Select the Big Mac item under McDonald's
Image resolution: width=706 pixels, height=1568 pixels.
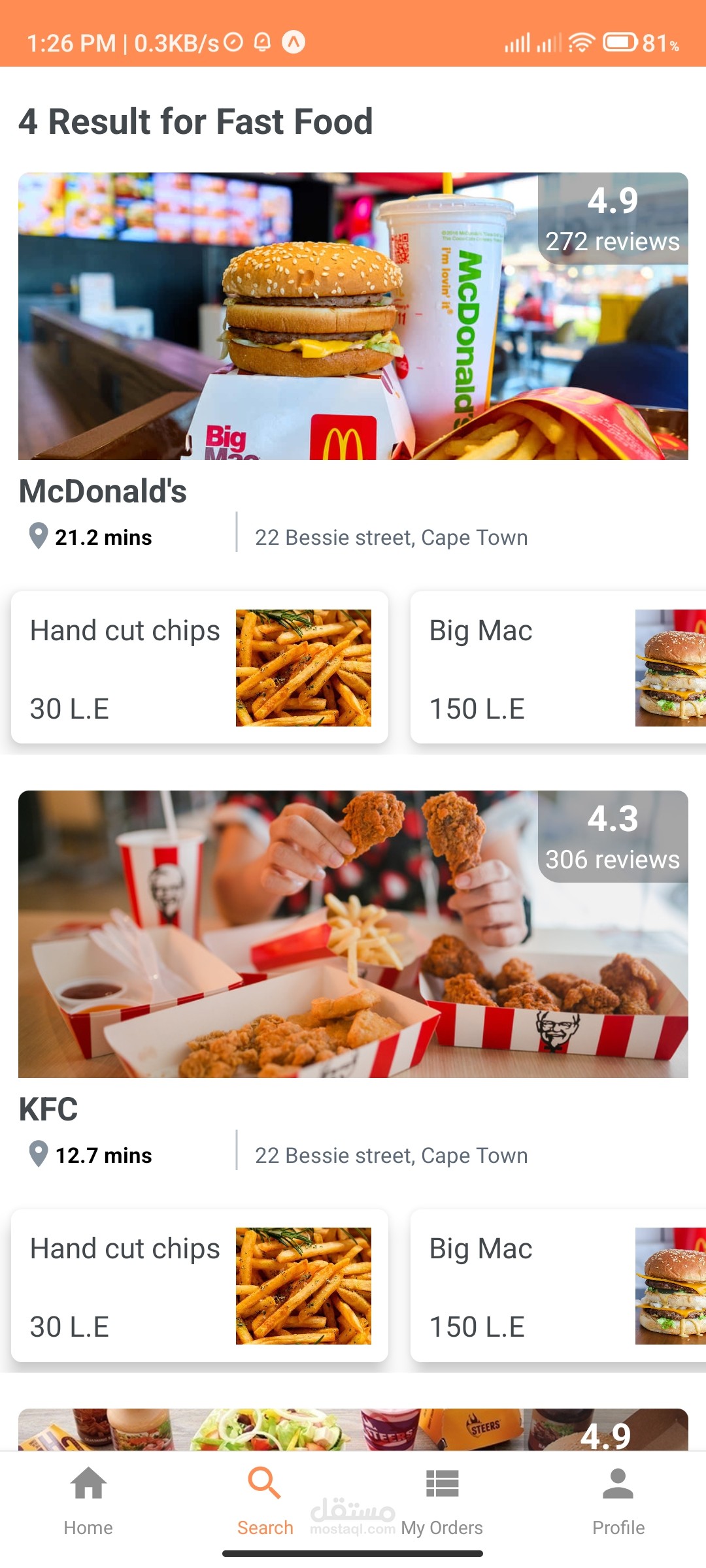point(558,667)
